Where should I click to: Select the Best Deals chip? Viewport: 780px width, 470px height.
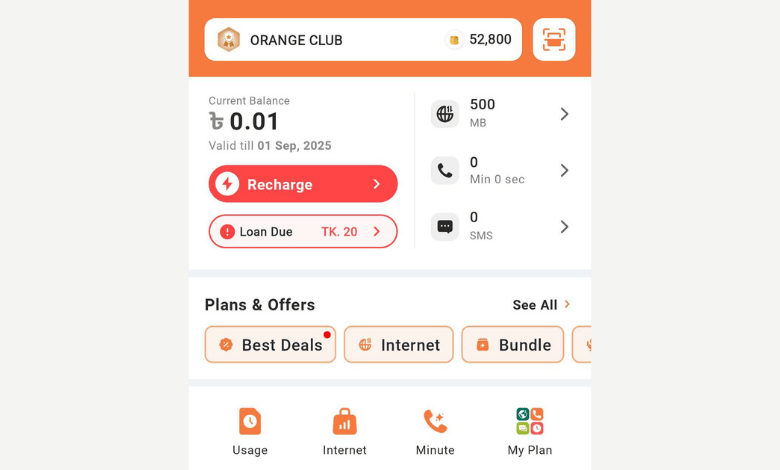[x=270, y=345]
